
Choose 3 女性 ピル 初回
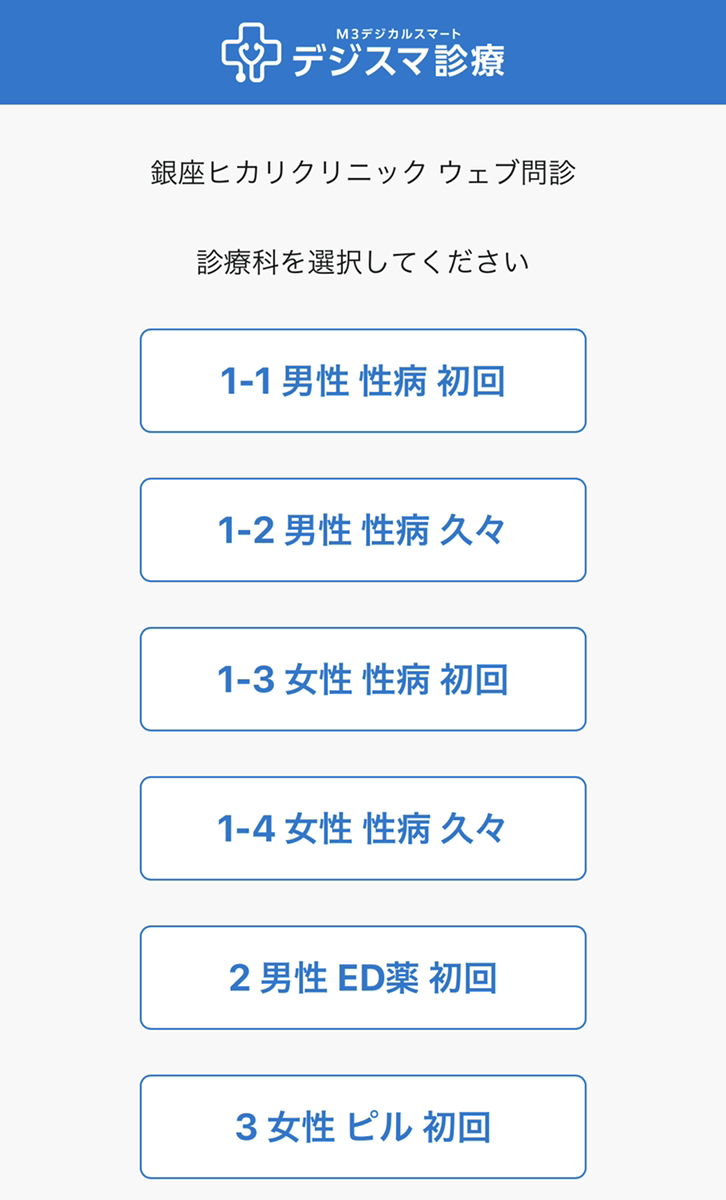point(363,1126)
